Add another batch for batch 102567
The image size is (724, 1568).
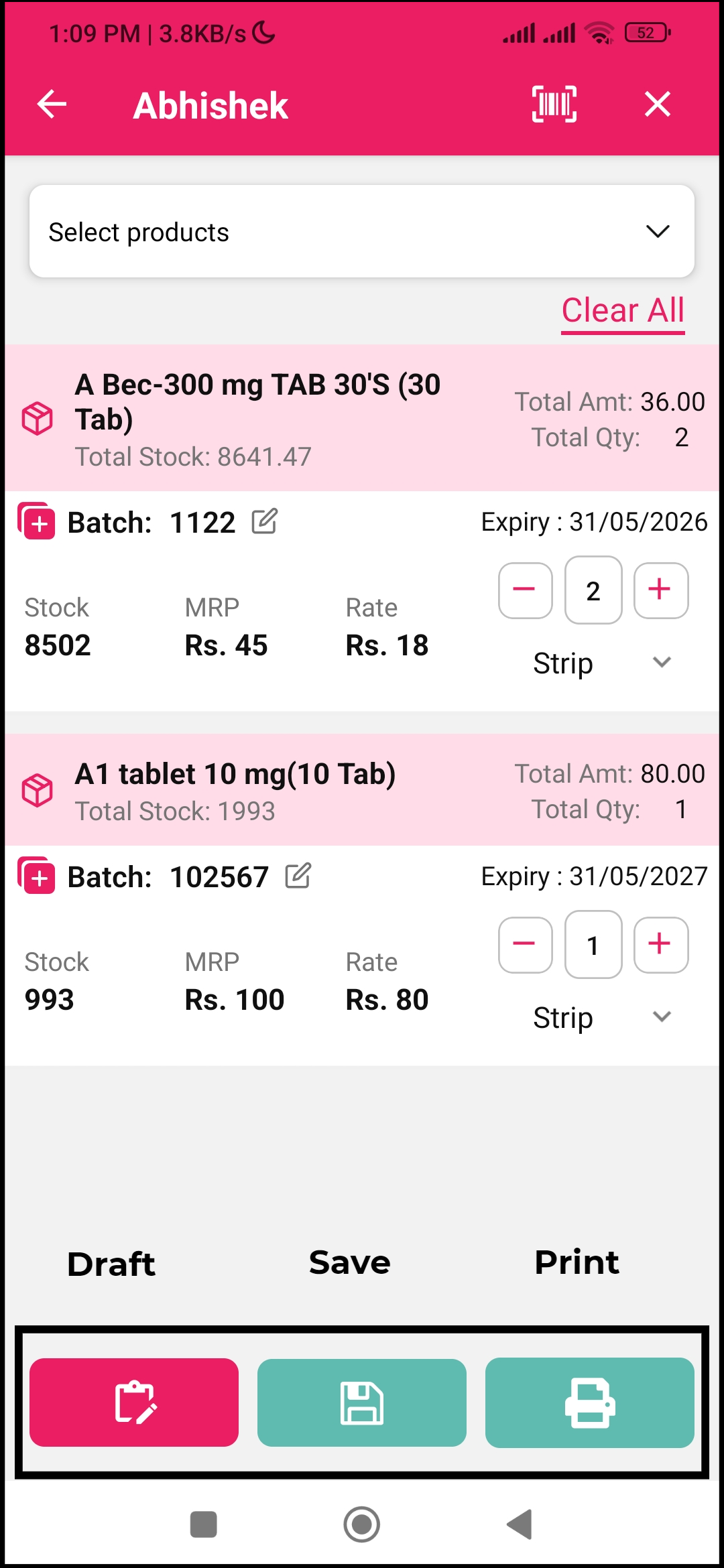tap(36, 875)
